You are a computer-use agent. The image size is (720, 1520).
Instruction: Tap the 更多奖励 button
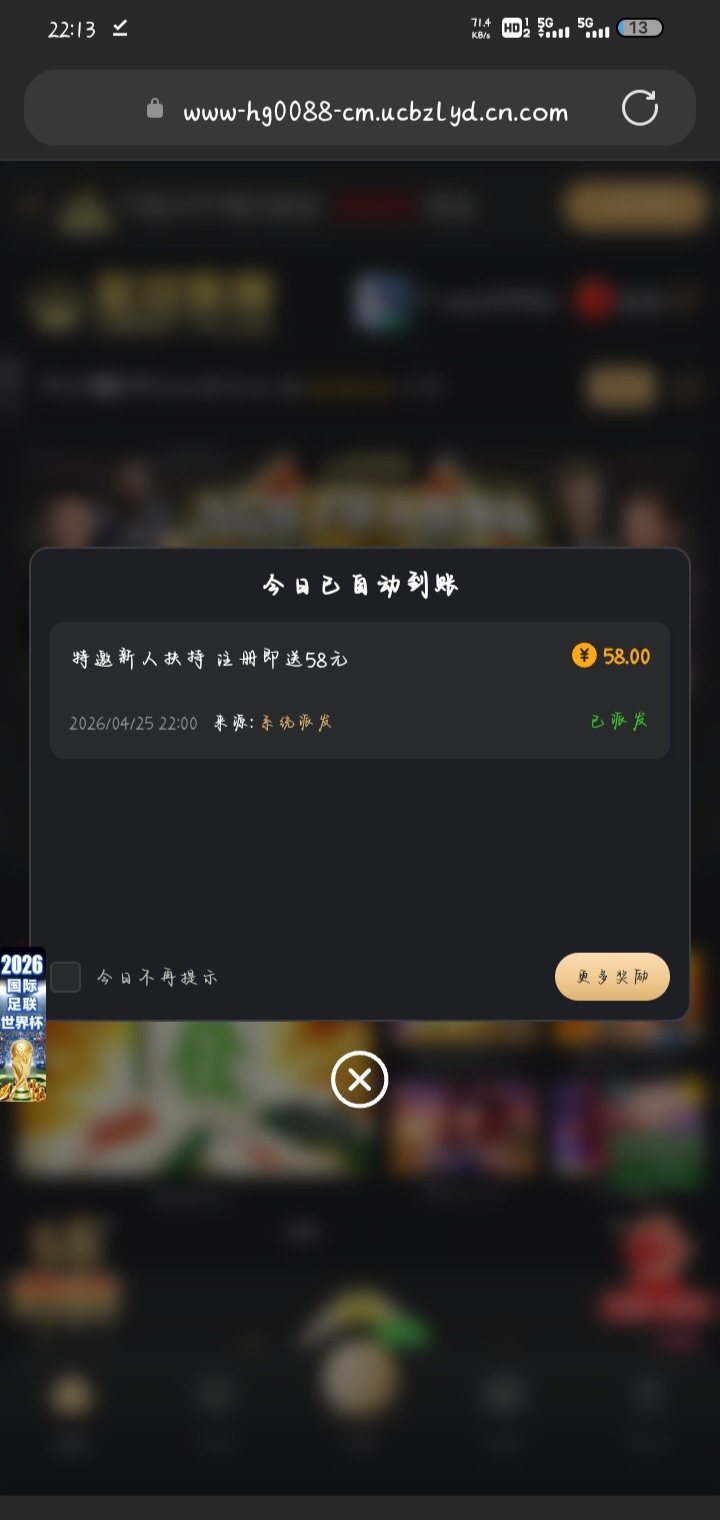(612, 977)
